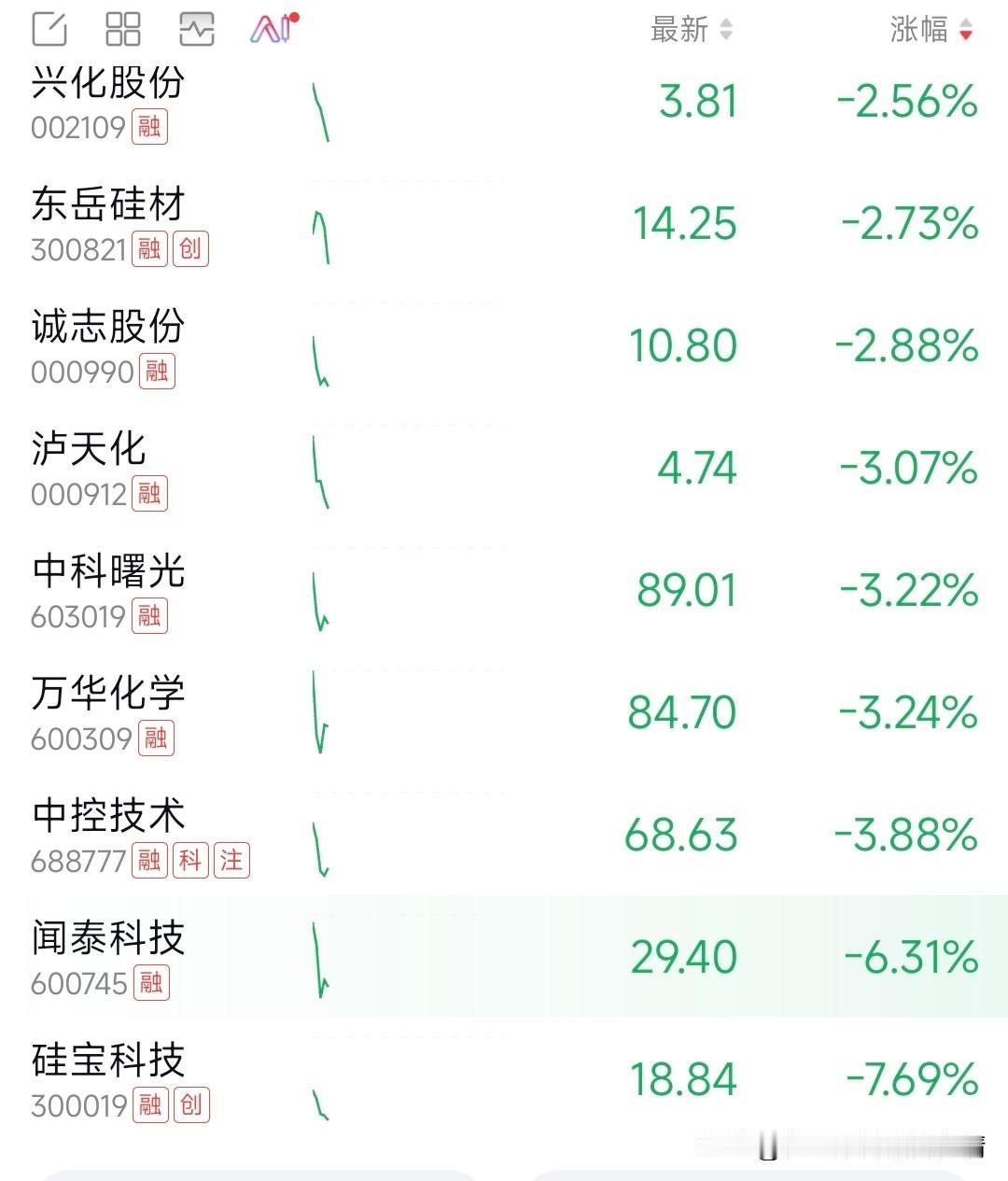Click the price 4.74 of 泸天化

coord(698,469)
